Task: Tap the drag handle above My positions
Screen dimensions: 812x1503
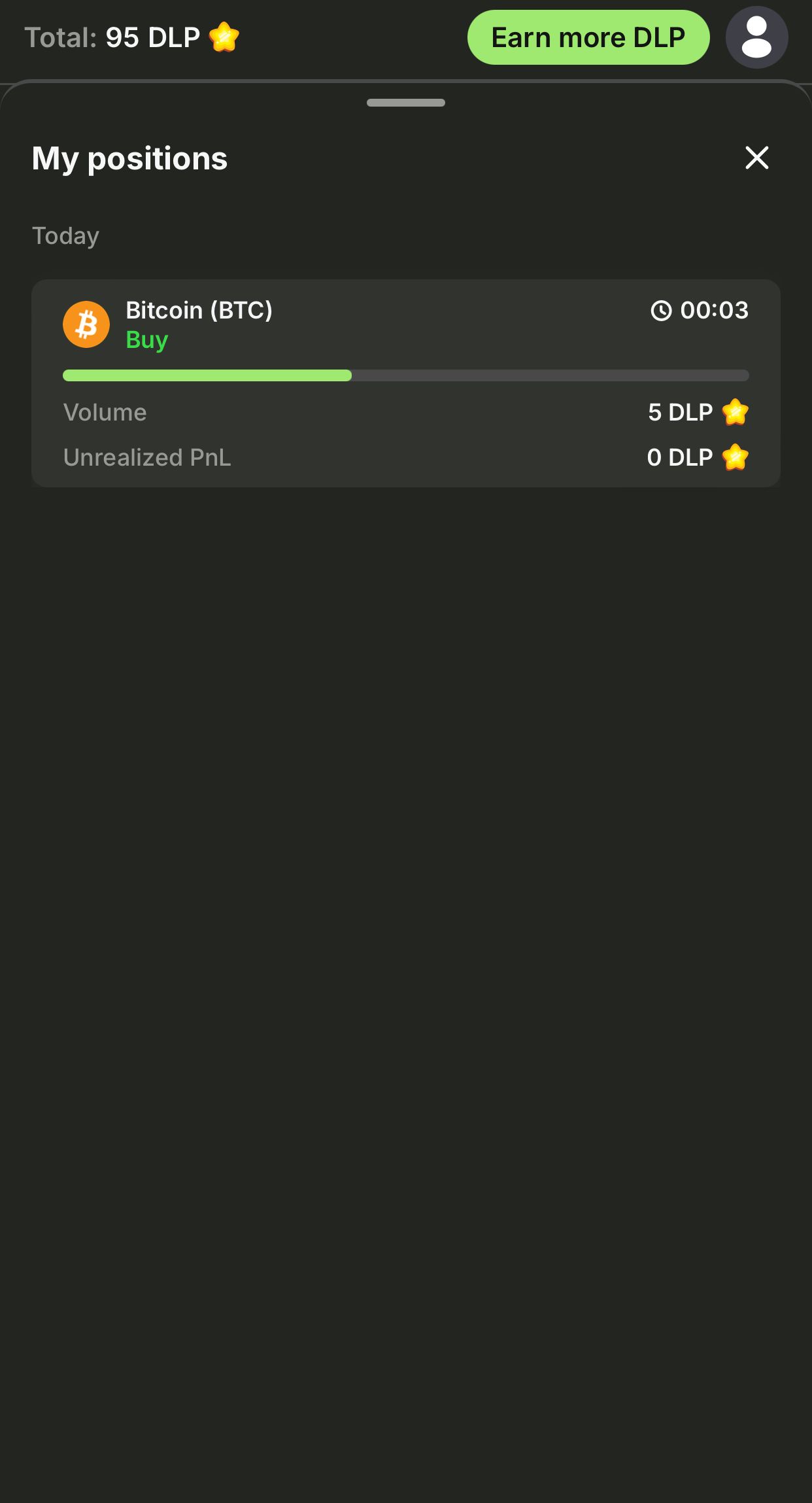Action: click(x=405, y=103)
